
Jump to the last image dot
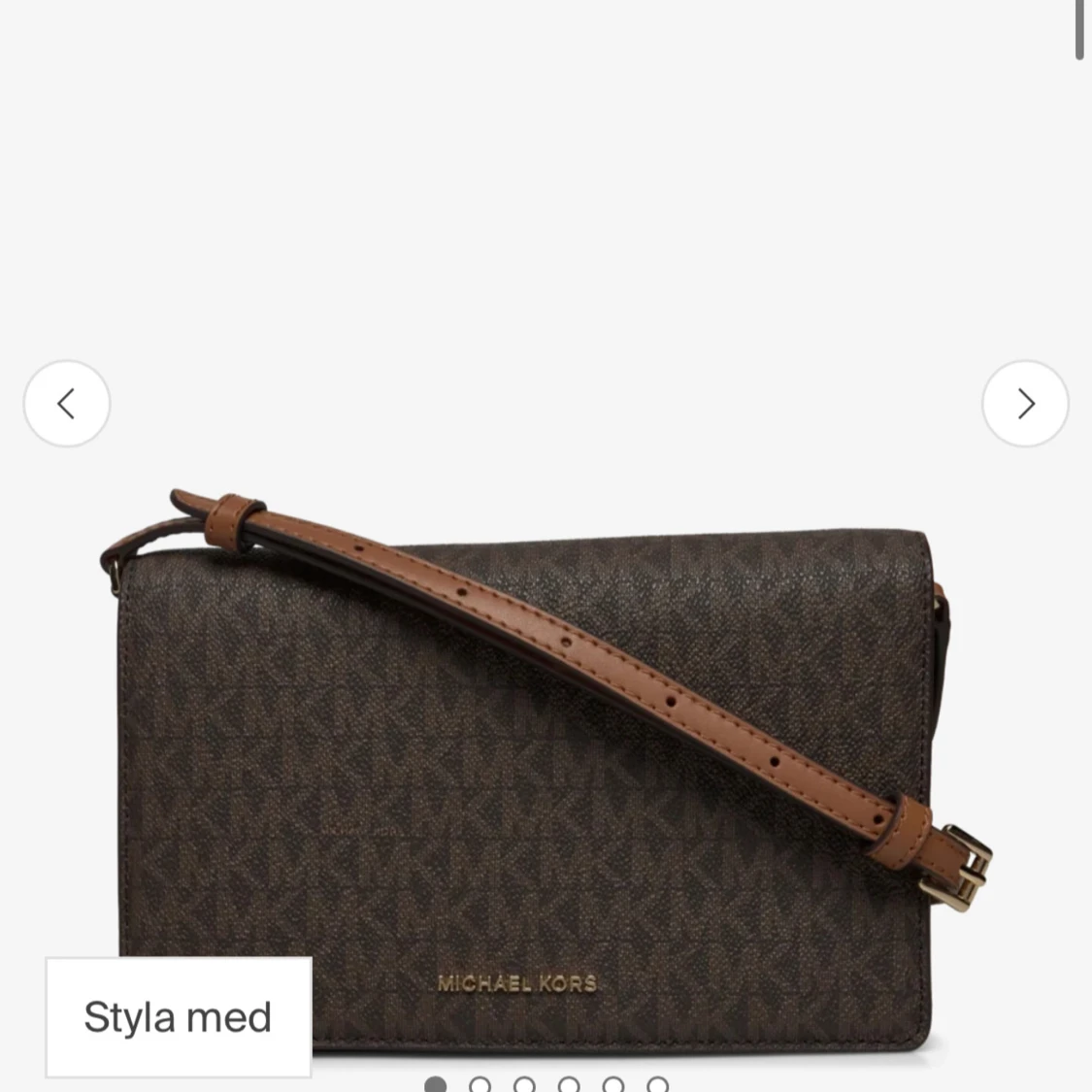click(x=657, y=1085)
